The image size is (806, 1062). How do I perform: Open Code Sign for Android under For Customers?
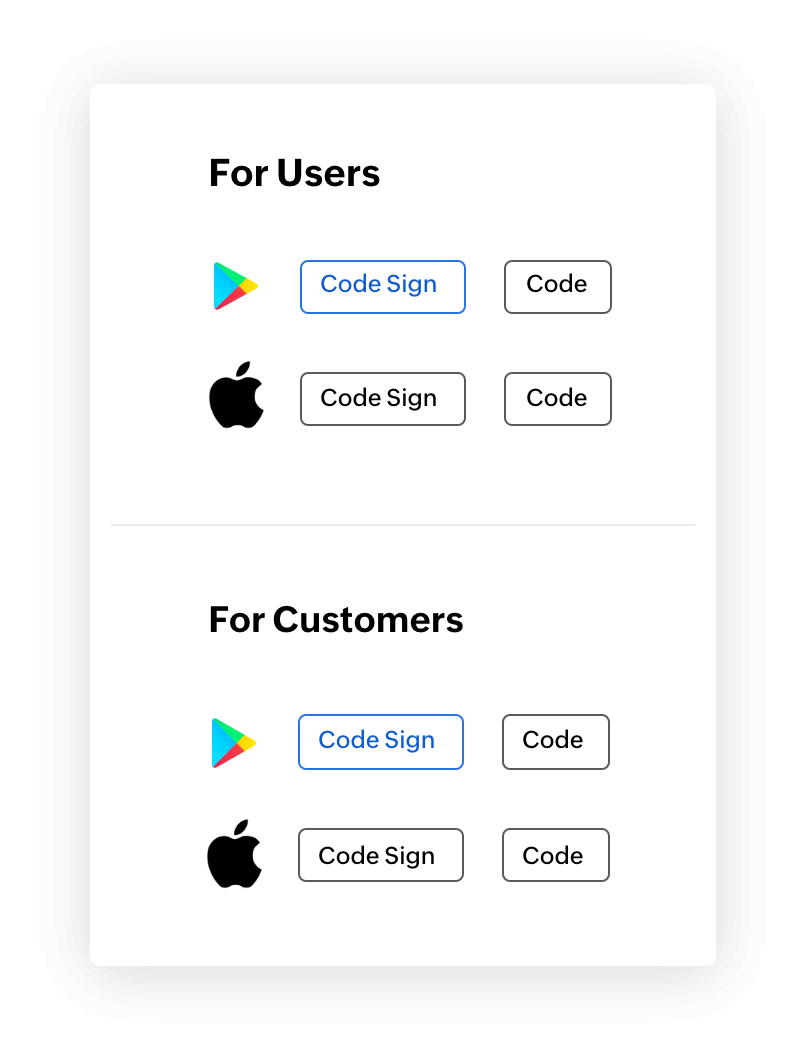pyautogui.click(x=380, y=741)
